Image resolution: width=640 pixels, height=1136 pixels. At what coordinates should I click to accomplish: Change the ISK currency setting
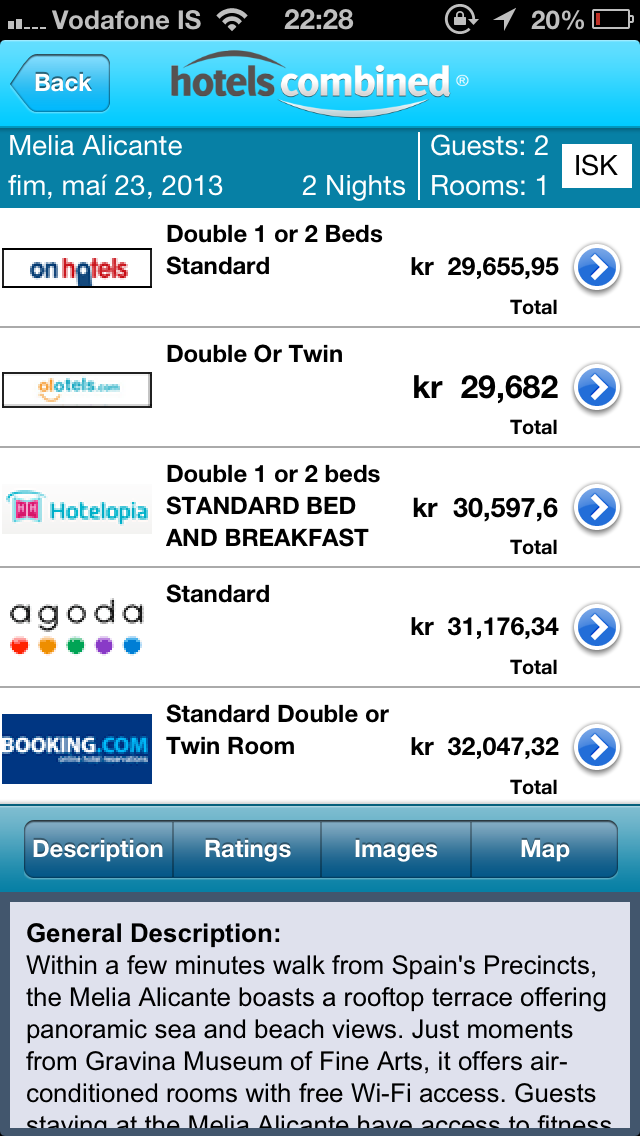point(596,165)
